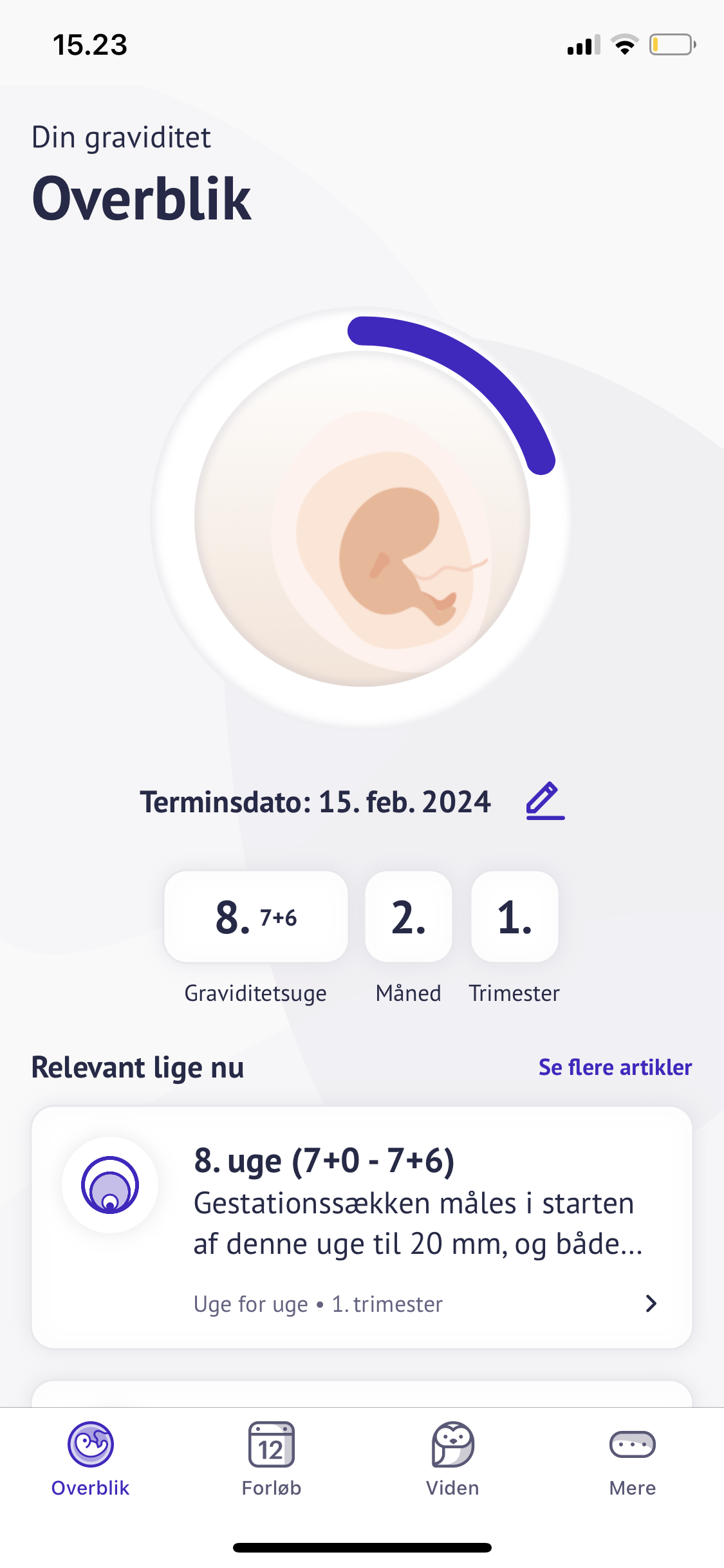Switch to the Forløb tab

tap(271, 1459)
